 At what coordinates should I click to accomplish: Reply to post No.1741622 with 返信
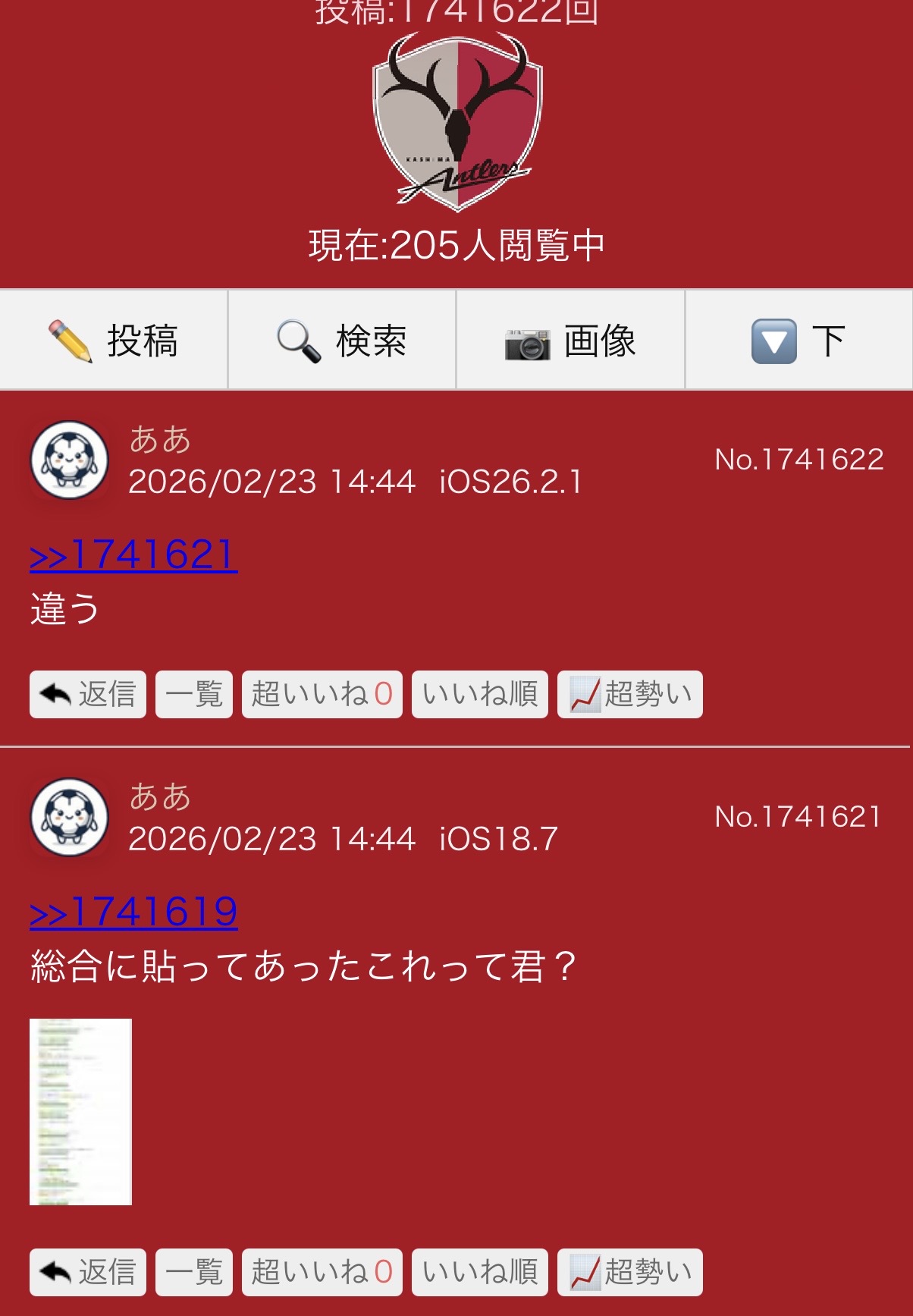(x=88, y=694)
